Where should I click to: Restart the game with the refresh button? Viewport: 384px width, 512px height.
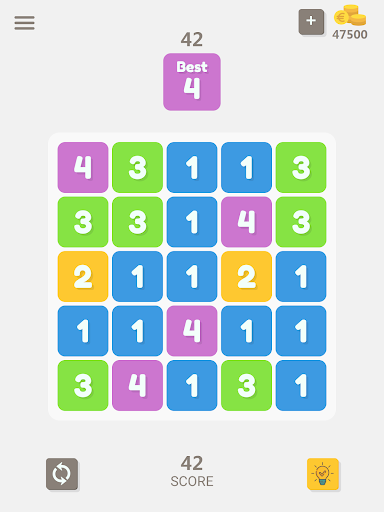pyautogui.click(x=62, y=474)
